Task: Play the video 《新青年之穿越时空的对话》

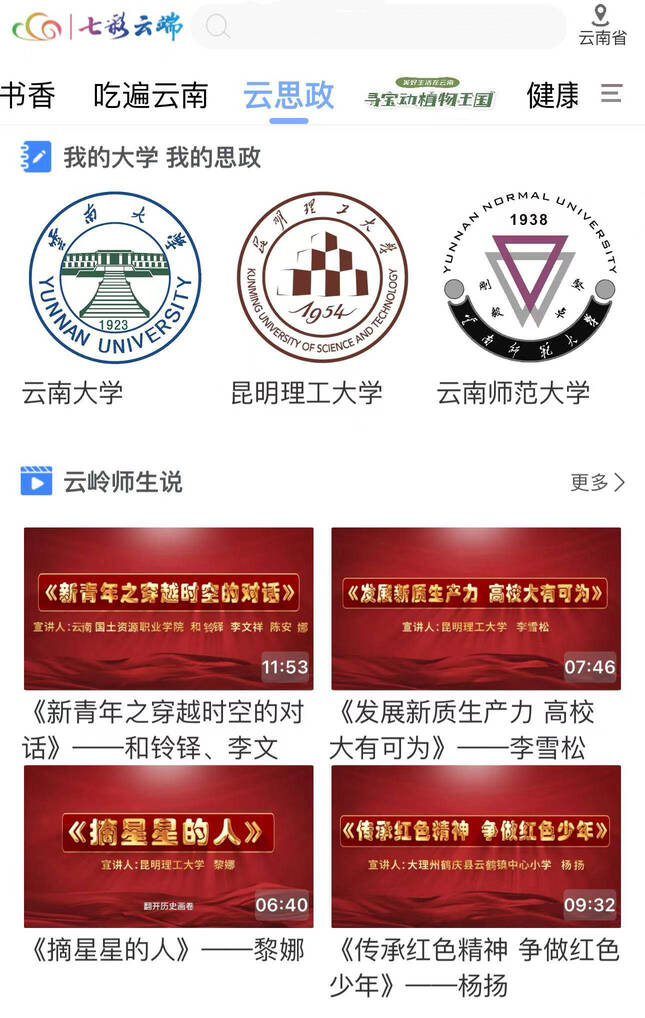Action: [168, 608]
